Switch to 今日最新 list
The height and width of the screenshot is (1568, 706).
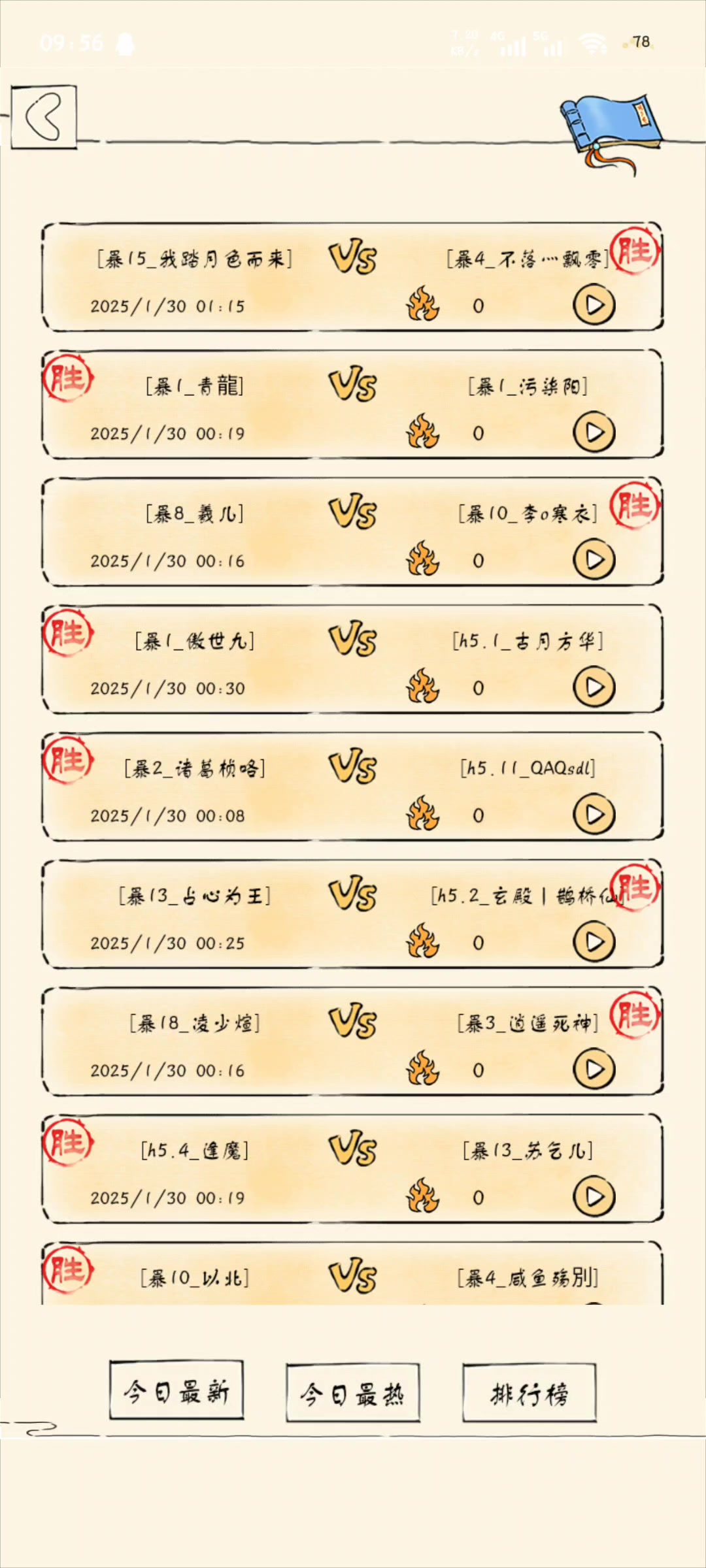176,1390
